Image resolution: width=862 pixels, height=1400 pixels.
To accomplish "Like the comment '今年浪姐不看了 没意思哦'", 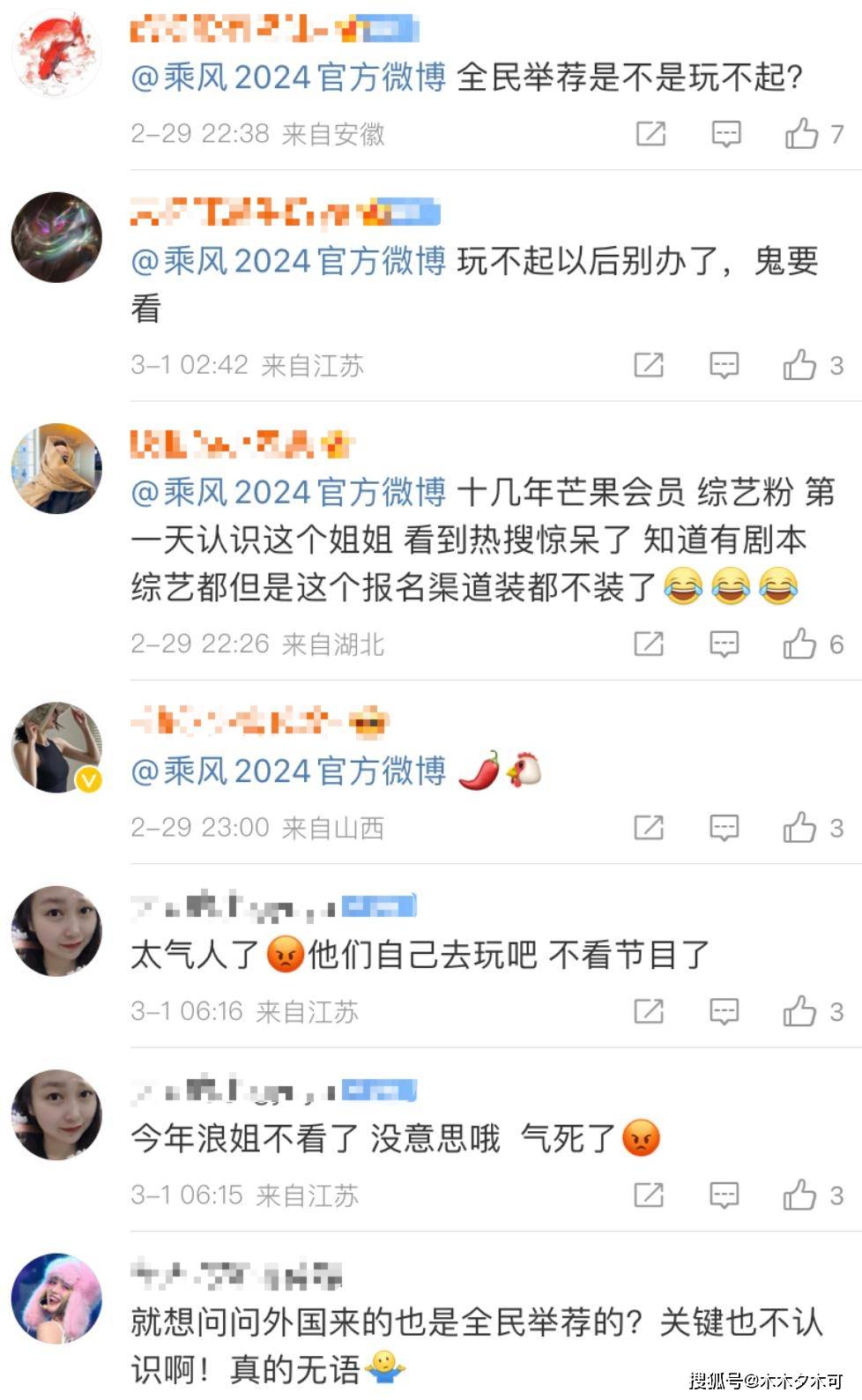I will [799, 1195].
